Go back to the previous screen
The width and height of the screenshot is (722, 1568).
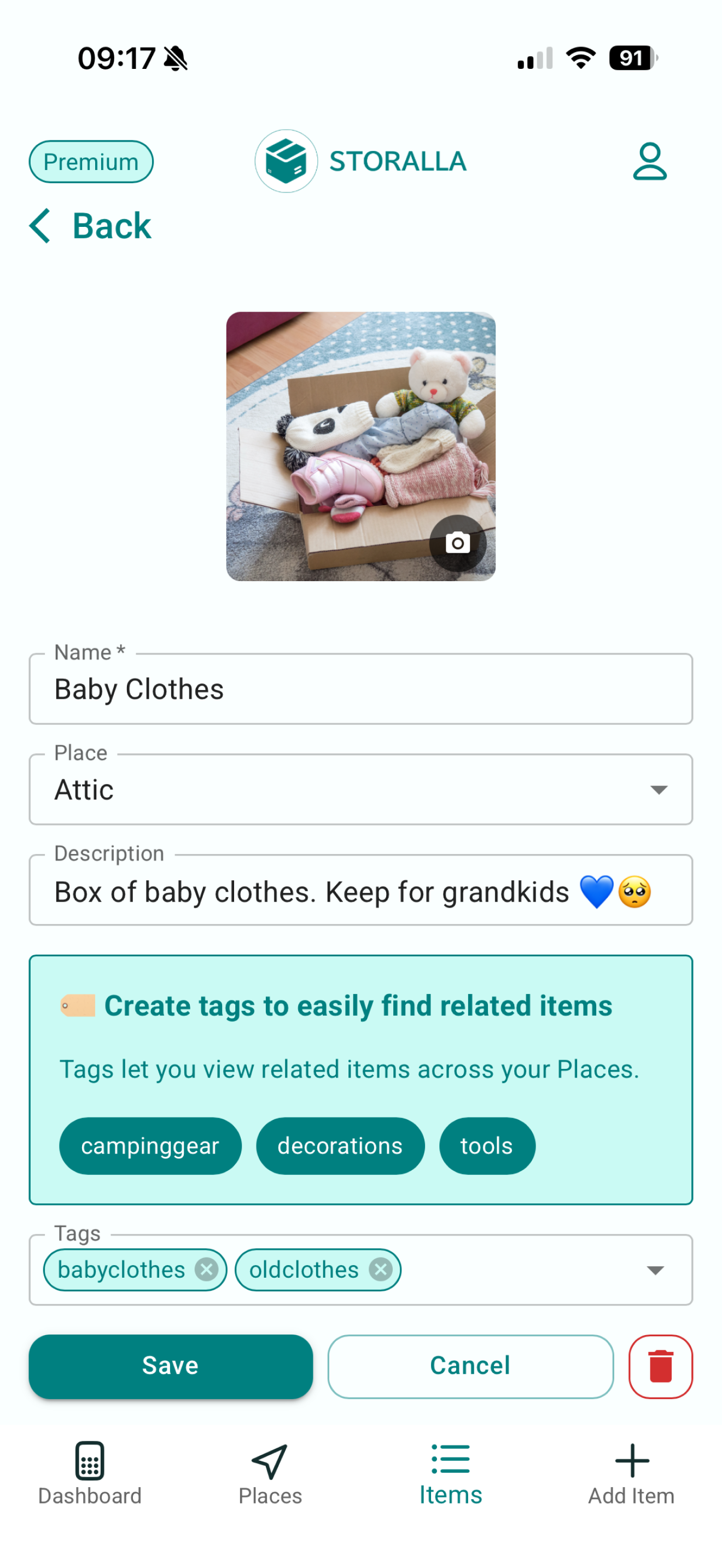click(x=90, y=226)
